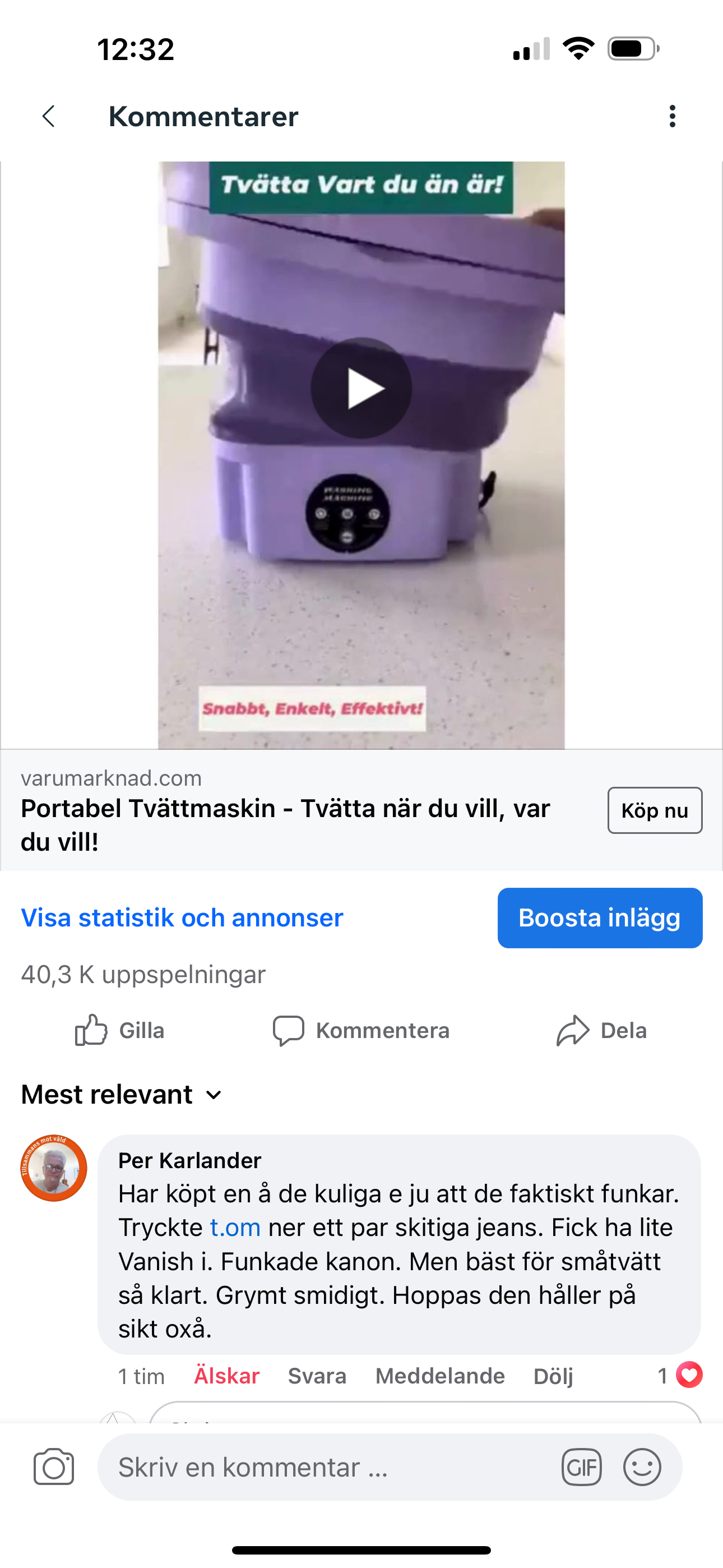Toggle Älskar reaction on Per's comment
Viewport: 723px width, 1568px height.
[226, 1376]
